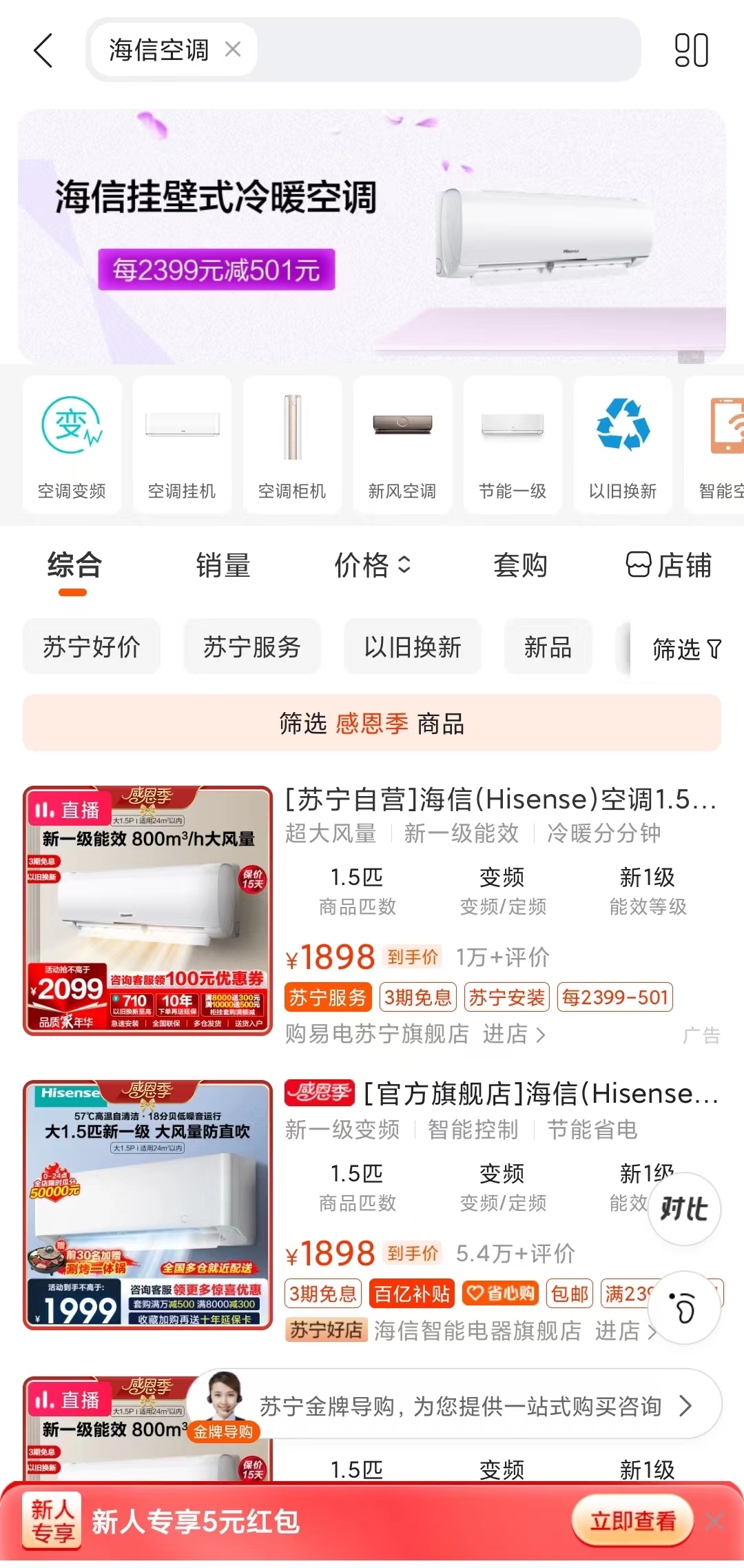This screenshot has height=1568, width=744.
Task: Sort results by 价格
Action: pos(372,566)
